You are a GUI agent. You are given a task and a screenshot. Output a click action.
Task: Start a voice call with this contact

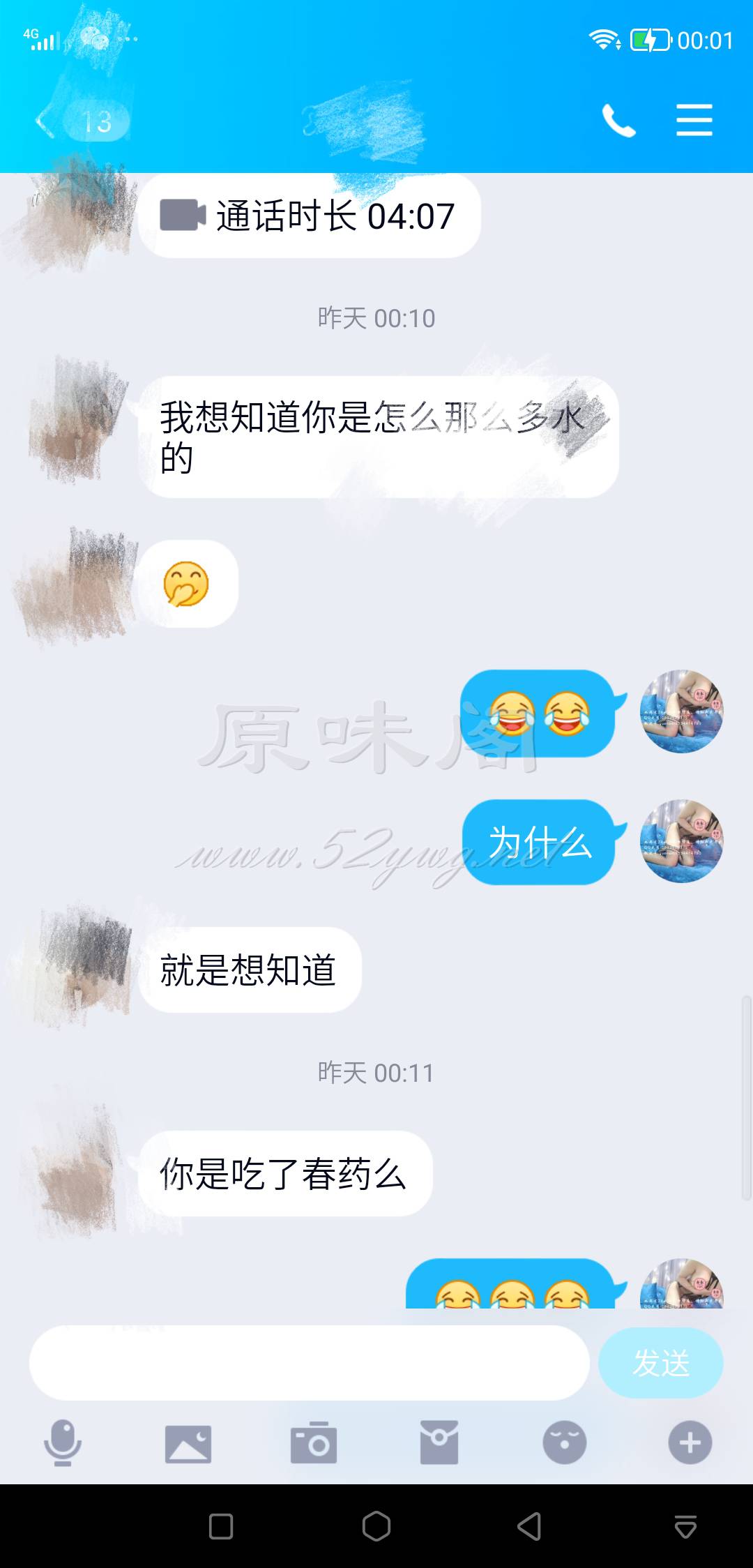click(x=618, y=121)
